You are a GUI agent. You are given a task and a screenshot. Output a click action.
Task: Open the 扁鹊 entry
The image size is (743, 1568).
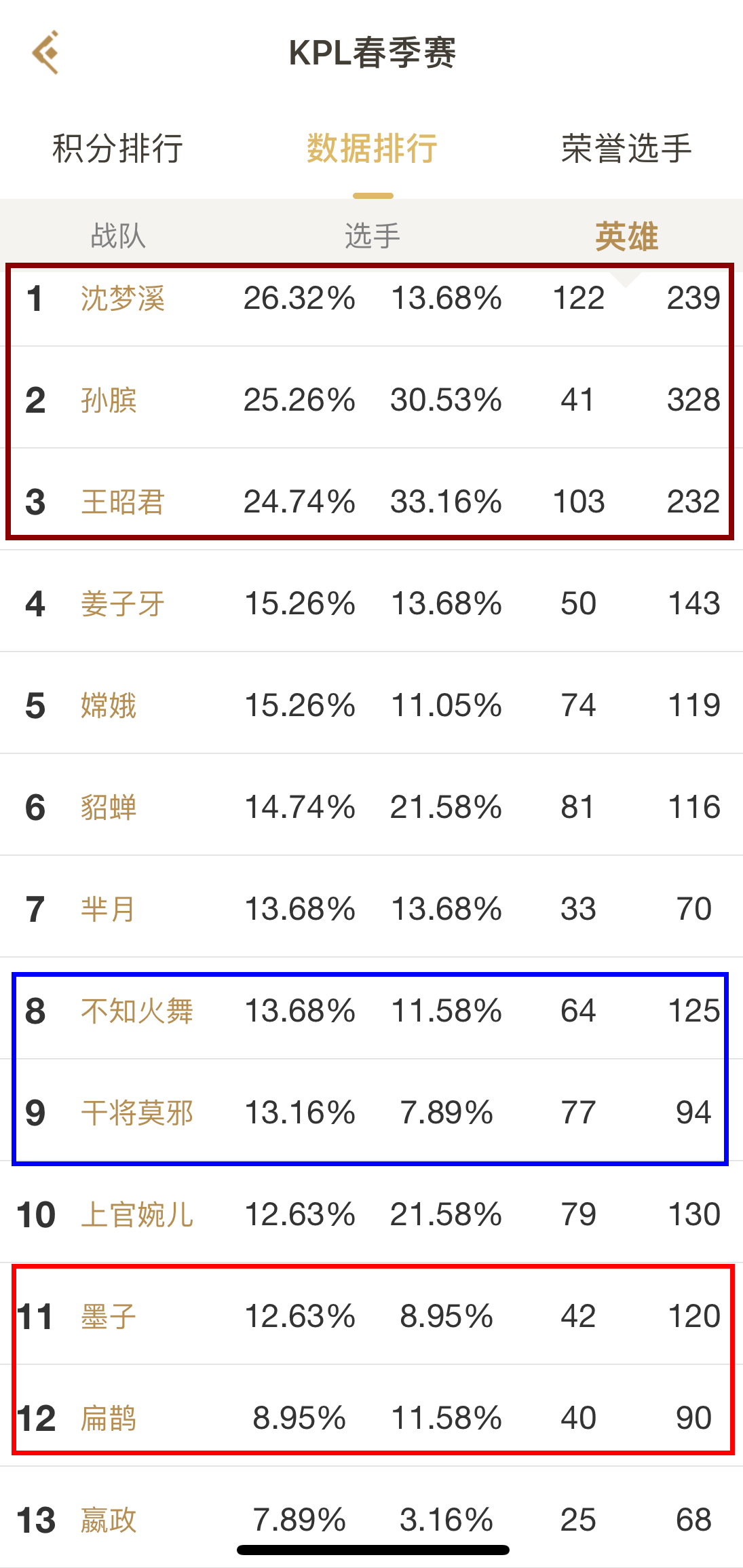pyautogui.click(x=371, y=1418)
